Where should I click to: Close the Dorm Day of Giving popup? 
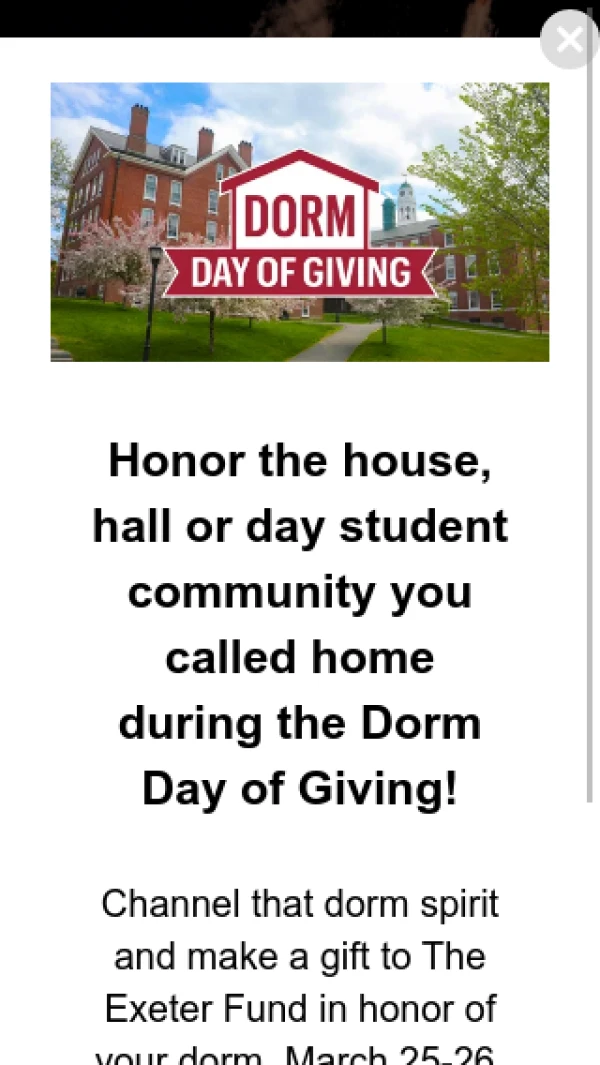(569, 40)
